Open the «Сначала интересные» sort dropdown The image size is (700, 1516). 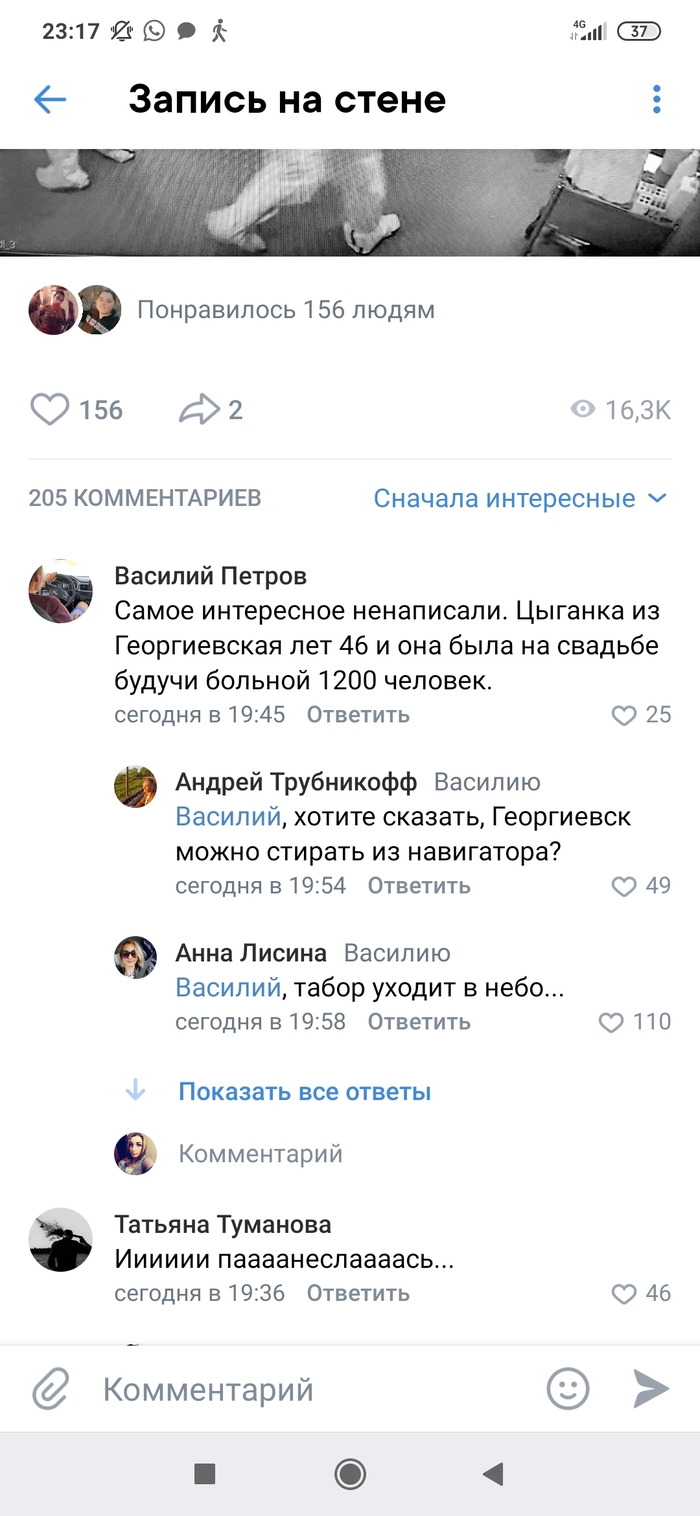pos(519,498)
